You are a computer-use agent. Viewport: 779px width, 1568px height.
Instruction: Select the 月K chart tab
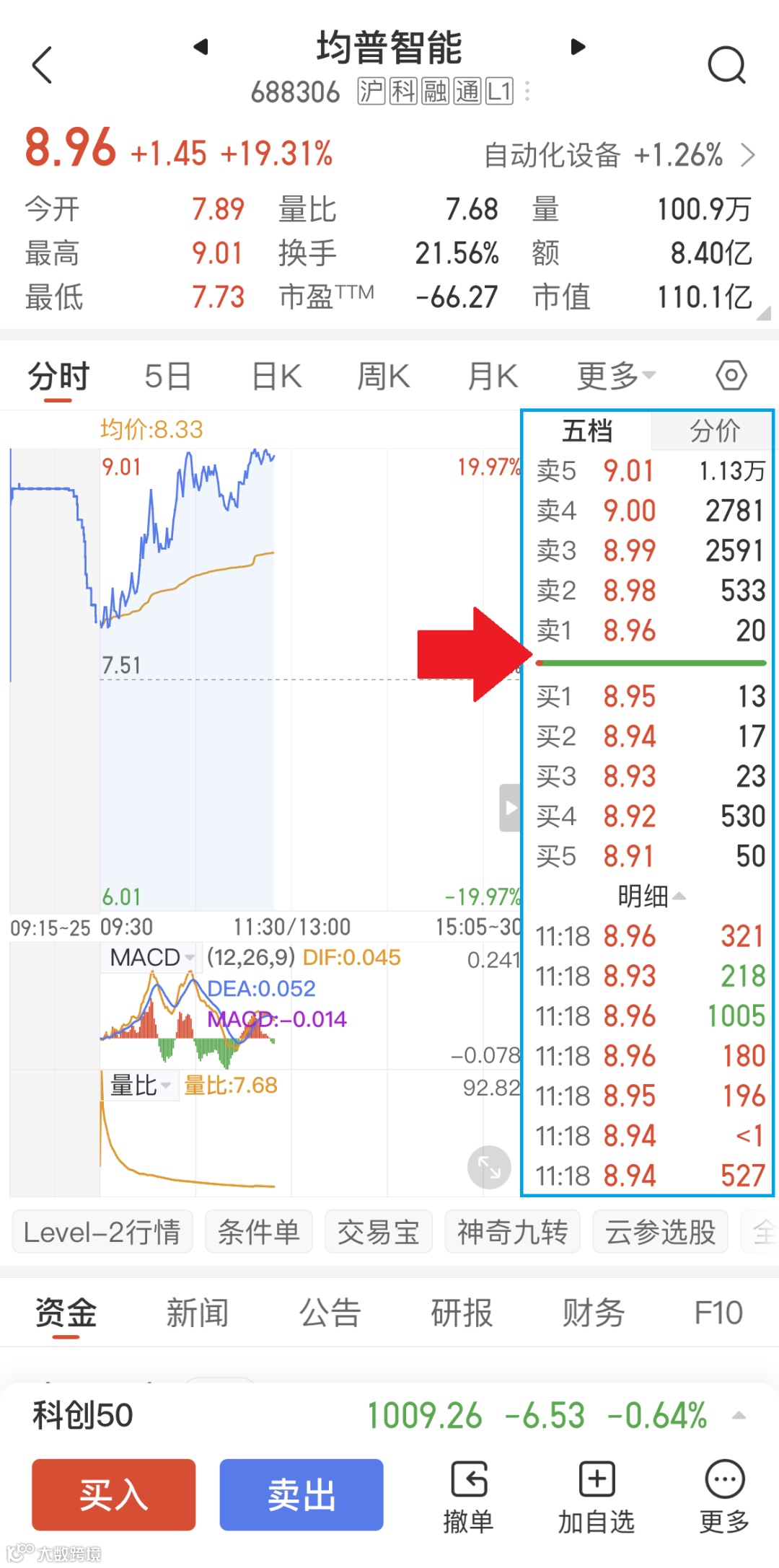[493, 376]
